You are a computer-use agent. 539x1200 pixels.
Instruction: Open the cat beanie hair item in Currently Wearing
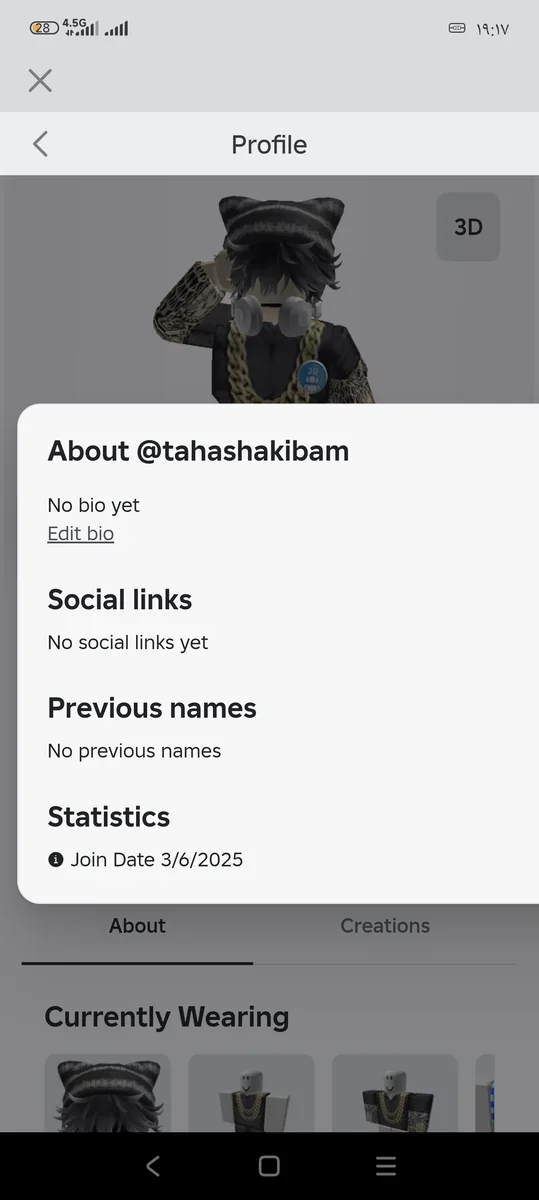107,1093
